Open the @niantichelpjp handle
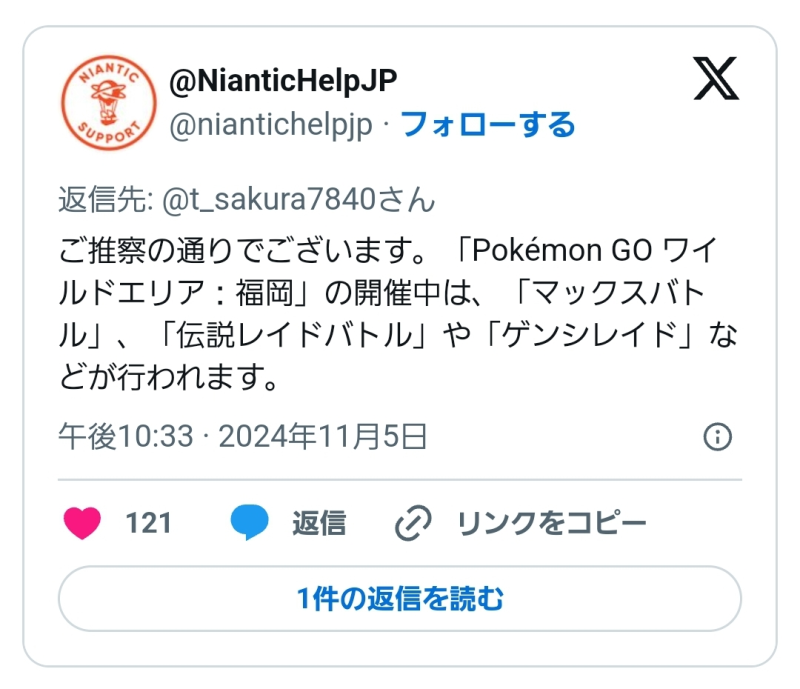The image size is (800, 689). 270,126
